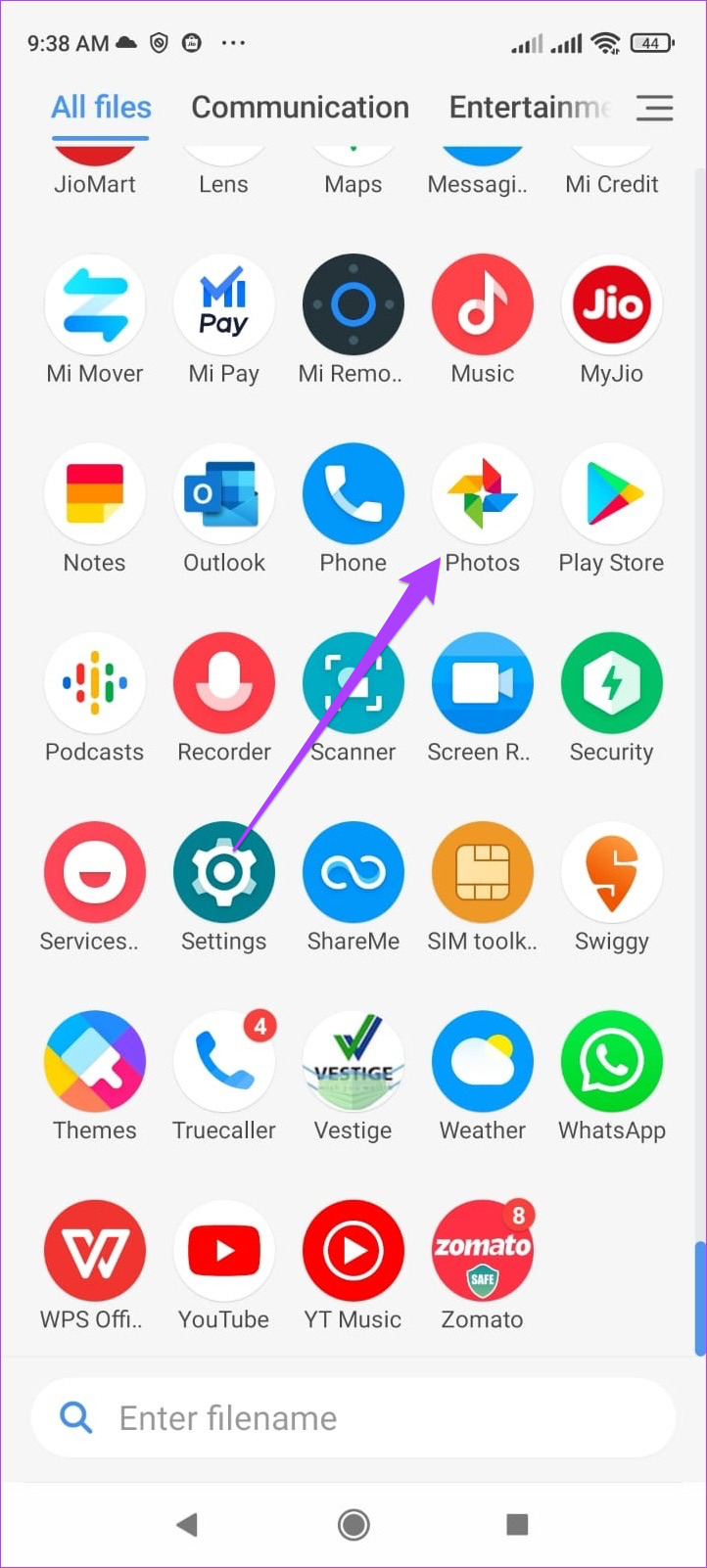Image resolution: width=707 pixels, height=1568 pixels.
Task: Open the category menu icon
Action: pos(654,108)
